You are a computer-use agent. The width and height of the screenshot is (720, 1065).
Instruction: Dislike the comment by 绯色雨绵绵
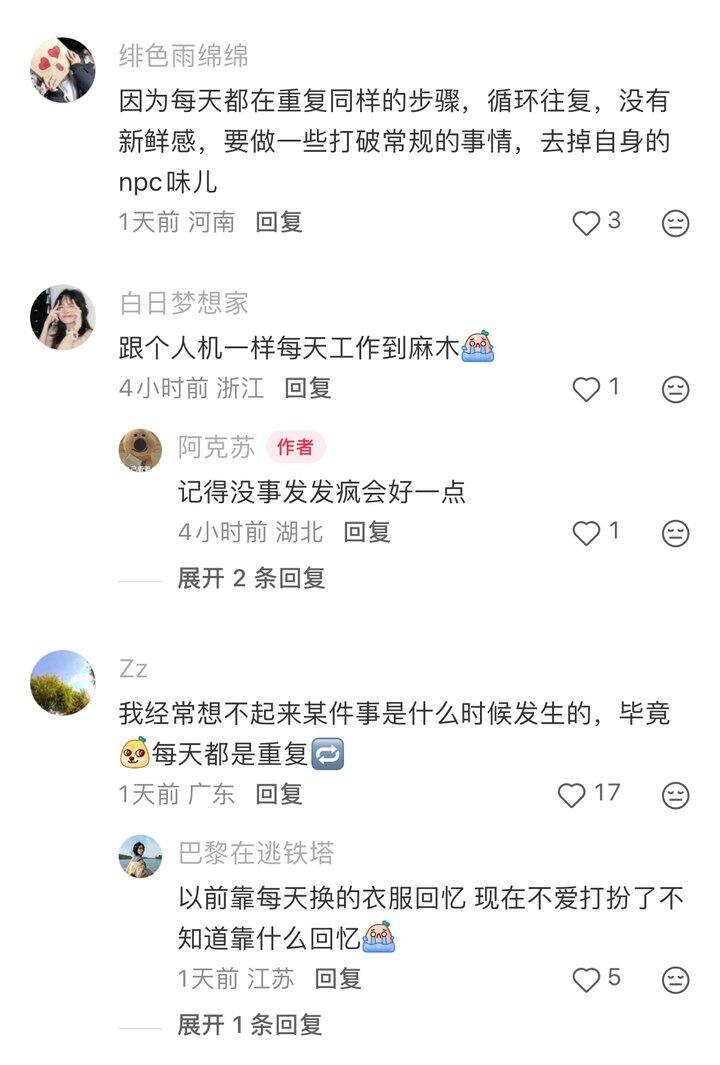pos(676,223)
